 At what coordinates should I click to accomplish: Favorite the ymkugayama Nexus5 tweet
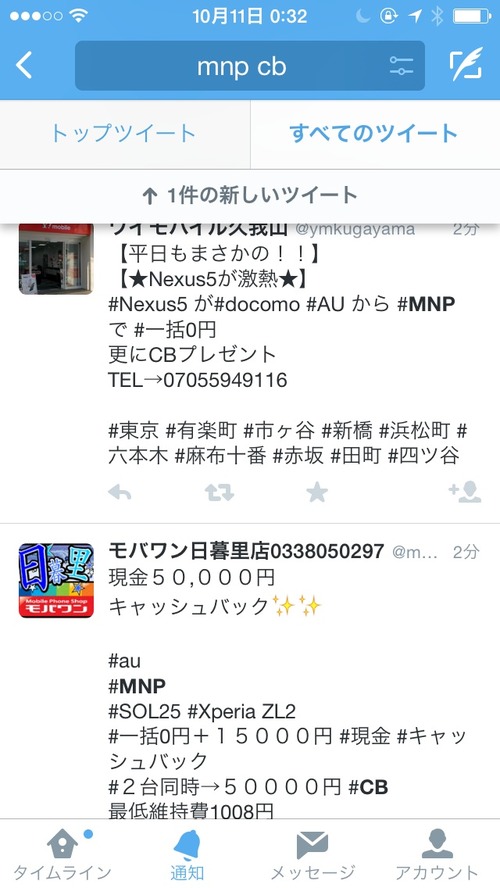[x=317, y=493]
